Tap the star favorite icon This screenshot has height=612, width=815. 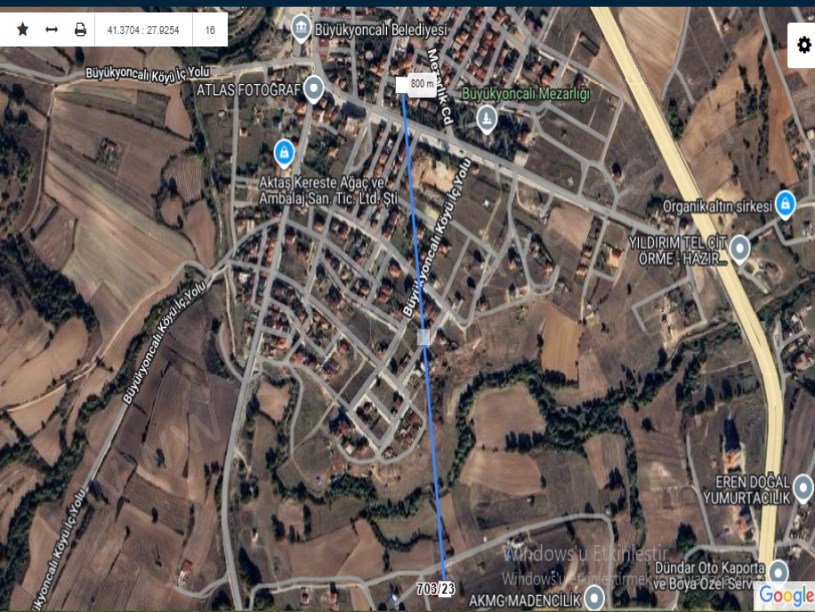(22, 30)
